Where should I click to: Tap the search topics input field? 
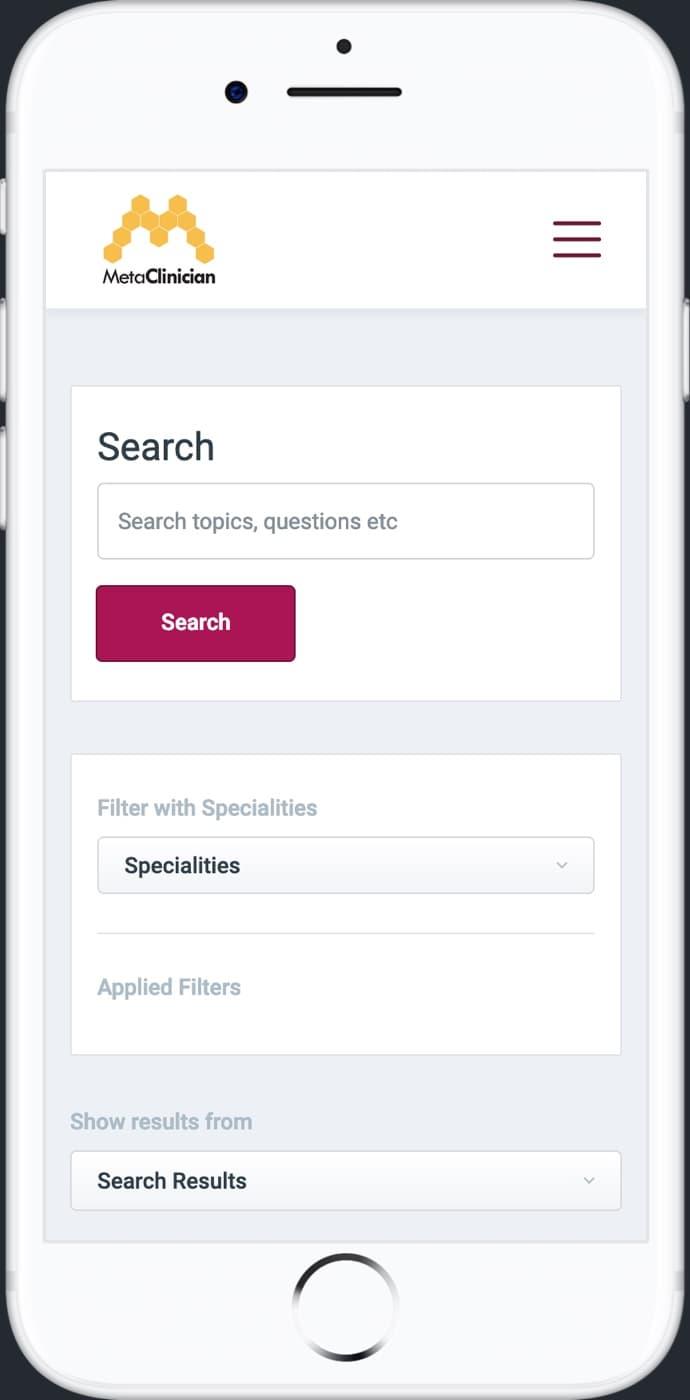click(346, 521)
